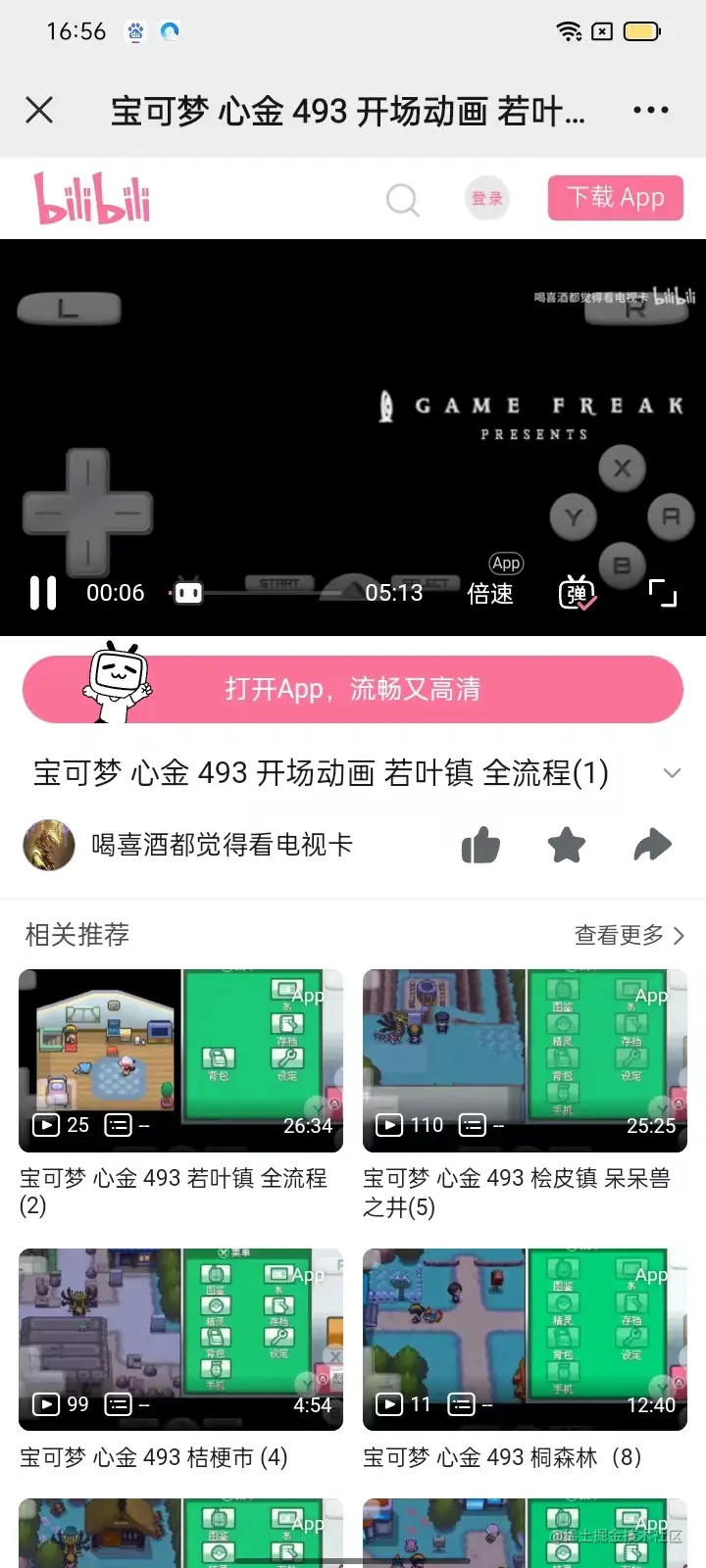This screenshot has width=706, height=1568.
Task: Open video 桧皮镇 呆呆兽之井(5)
Action: (525, 1060)
